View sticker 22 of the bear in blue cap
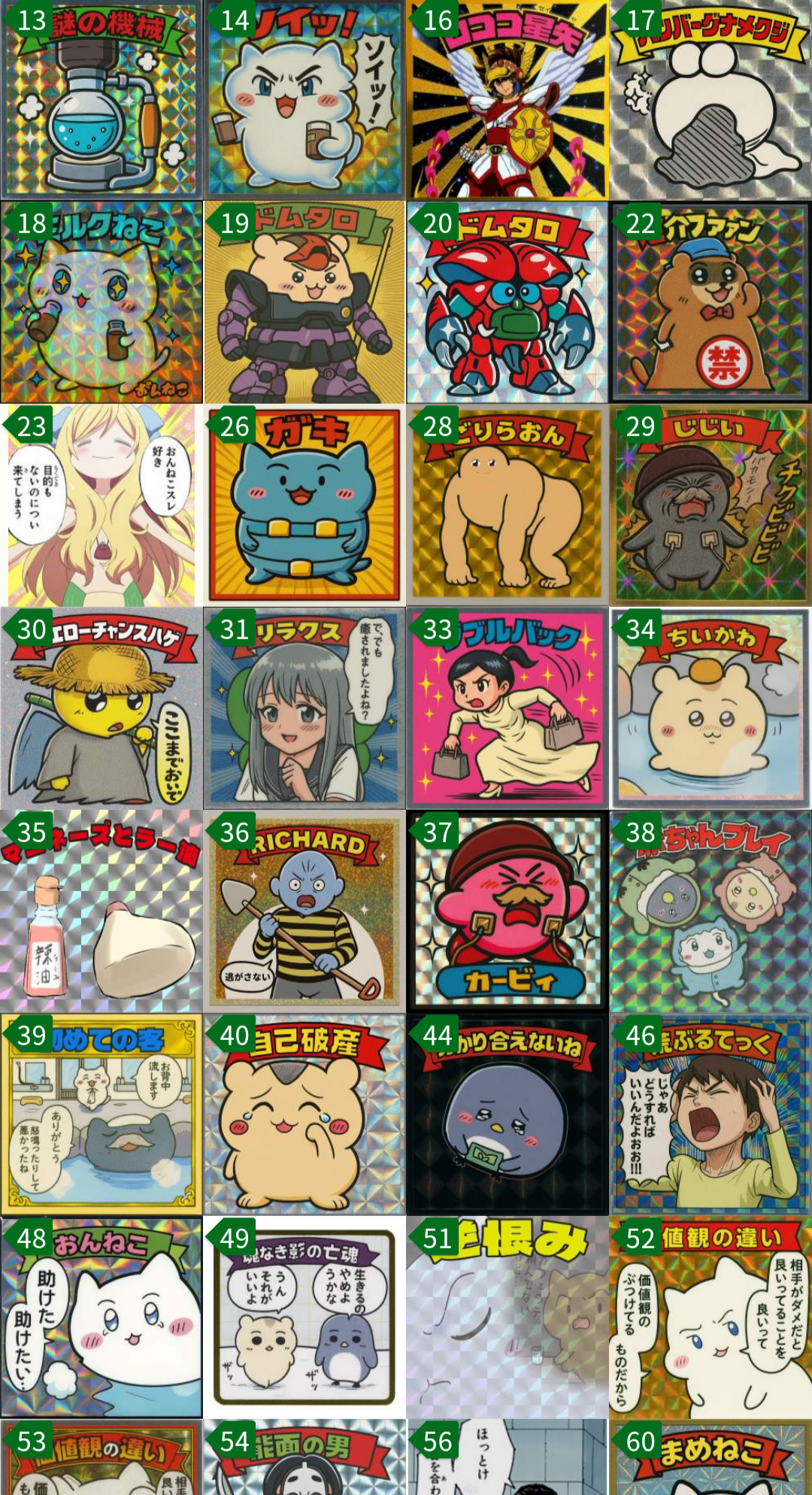Screen dimensions: 812x1495 710,302
